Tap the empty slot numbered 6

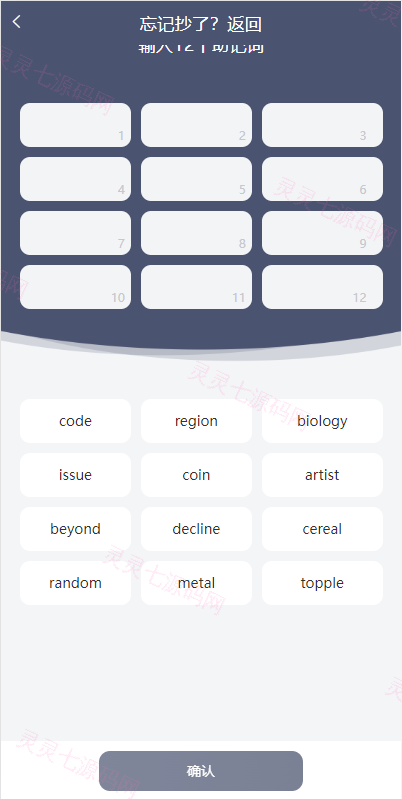tap(322, 179)
